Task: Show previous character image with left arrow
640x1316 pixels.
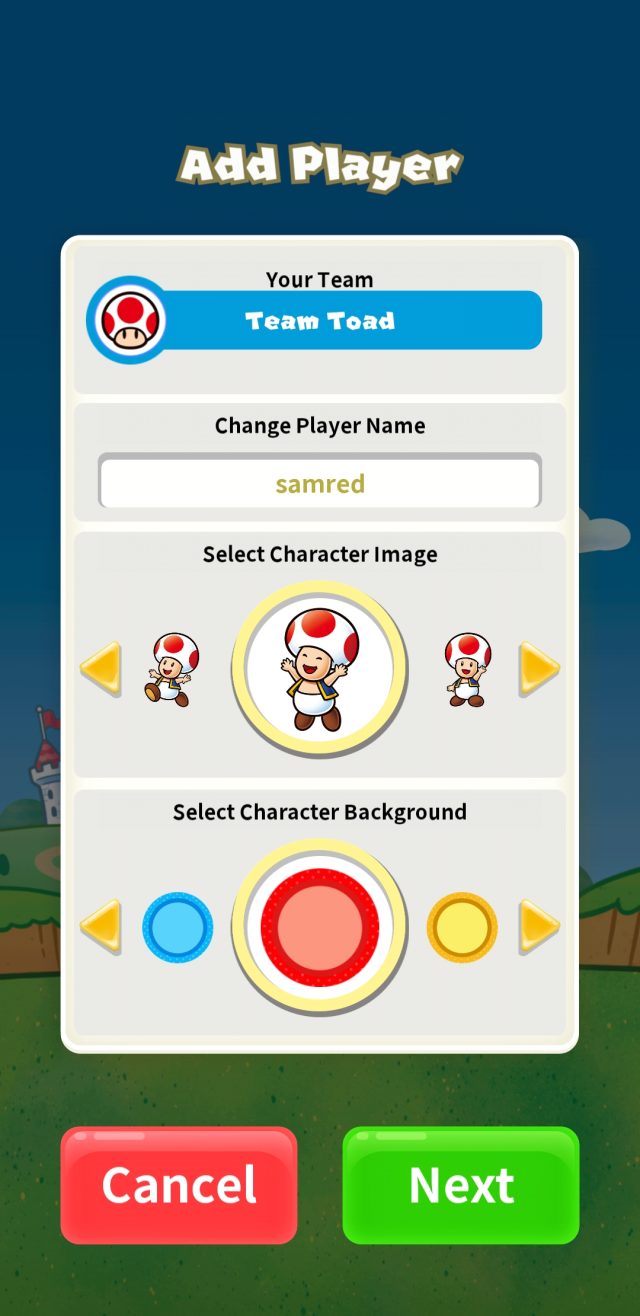Action: click(101, 669)
